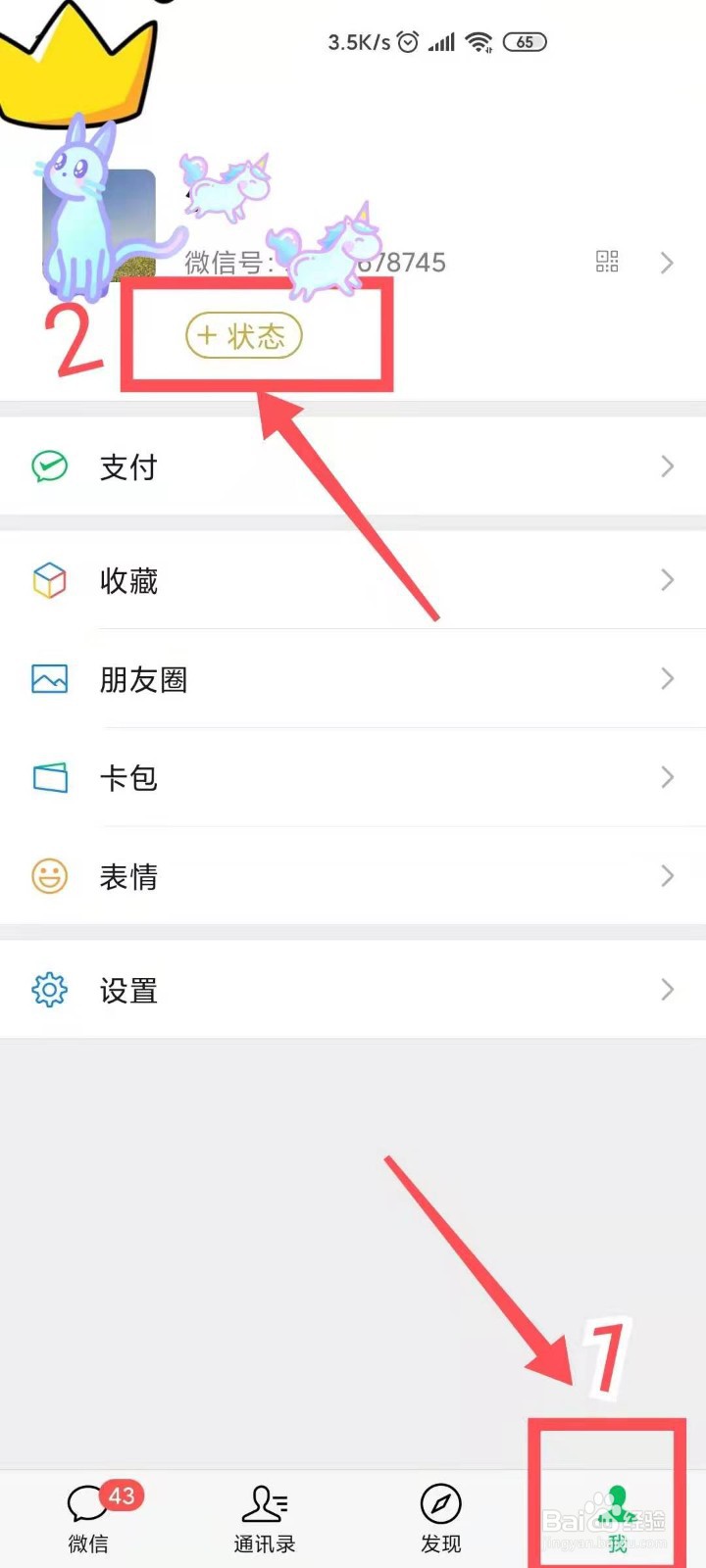Check the battery level indicator

[524, 42]
